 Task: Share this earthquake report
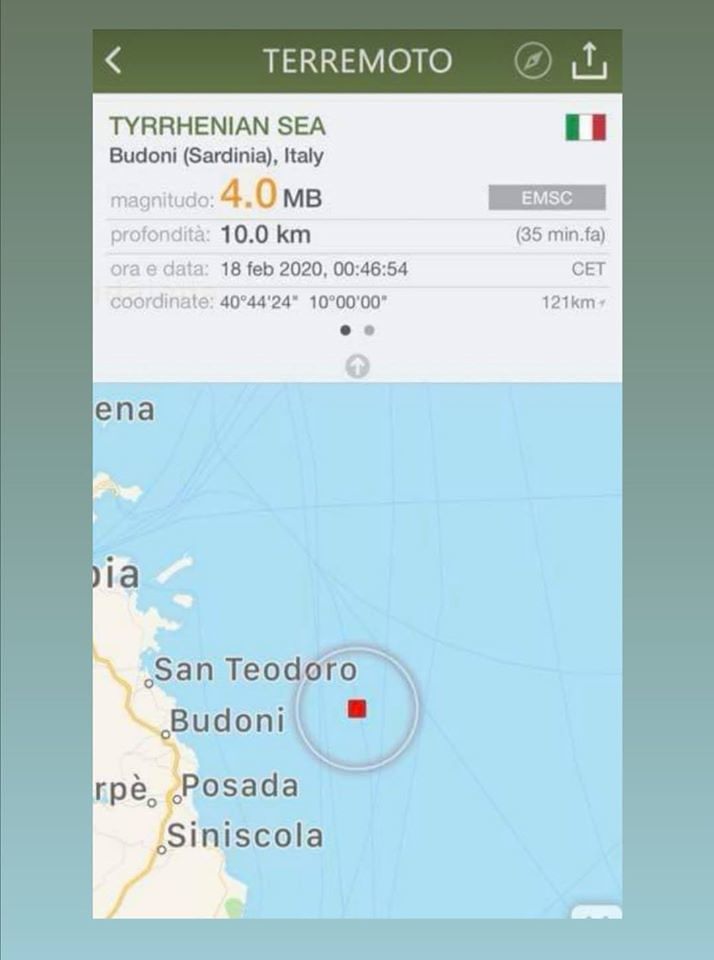click(589, 60)
